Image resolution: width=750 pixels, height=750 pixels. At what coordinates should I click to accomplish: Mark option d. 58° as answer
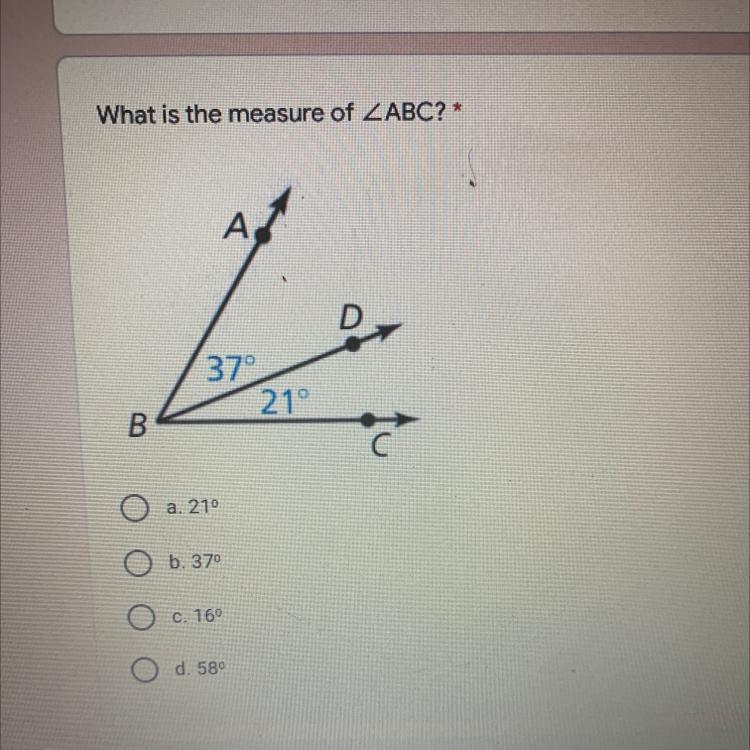(144, 669)
